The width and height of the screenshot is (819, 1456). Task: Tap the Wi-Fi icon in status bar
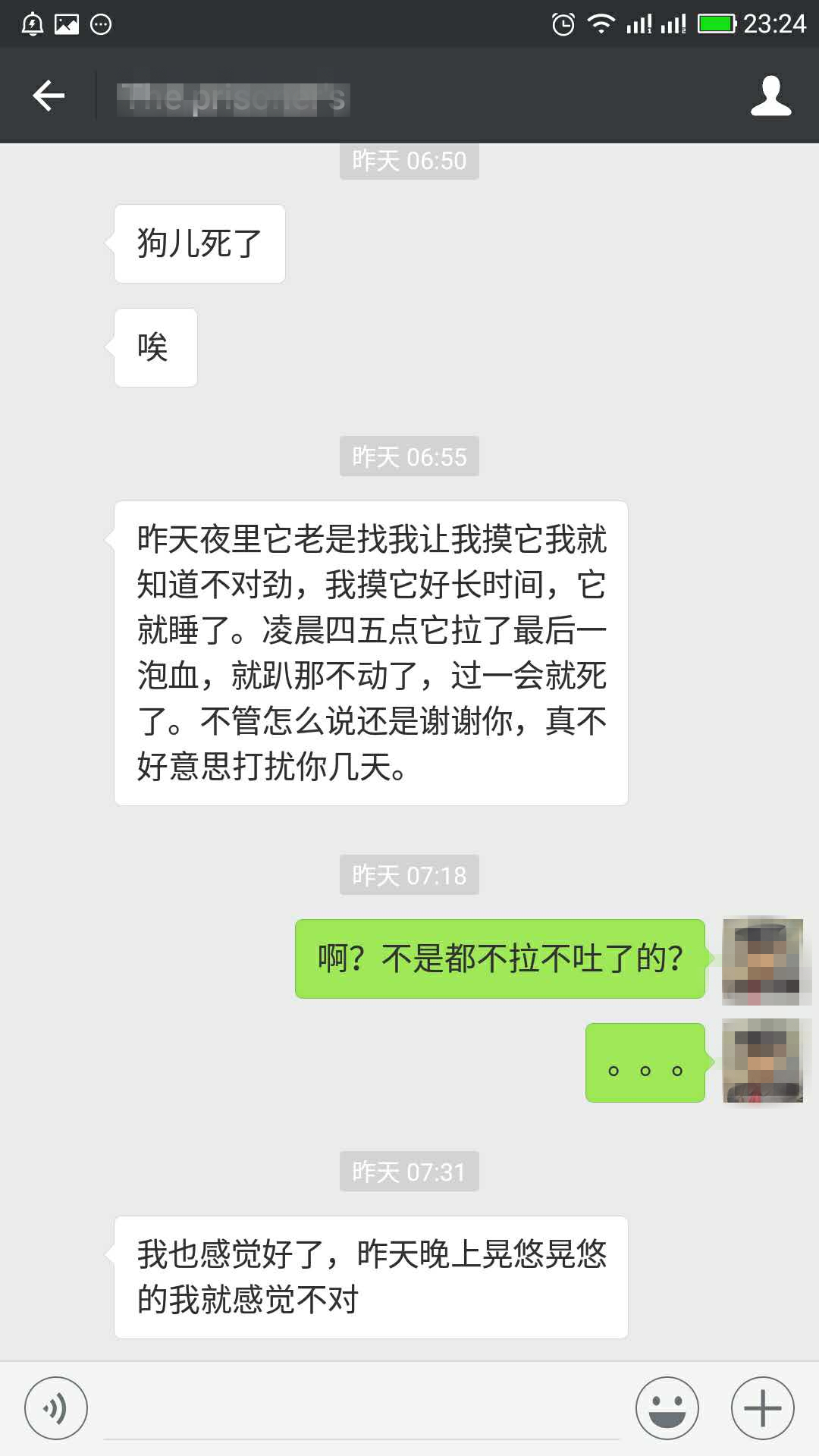[x=600, y=22]
